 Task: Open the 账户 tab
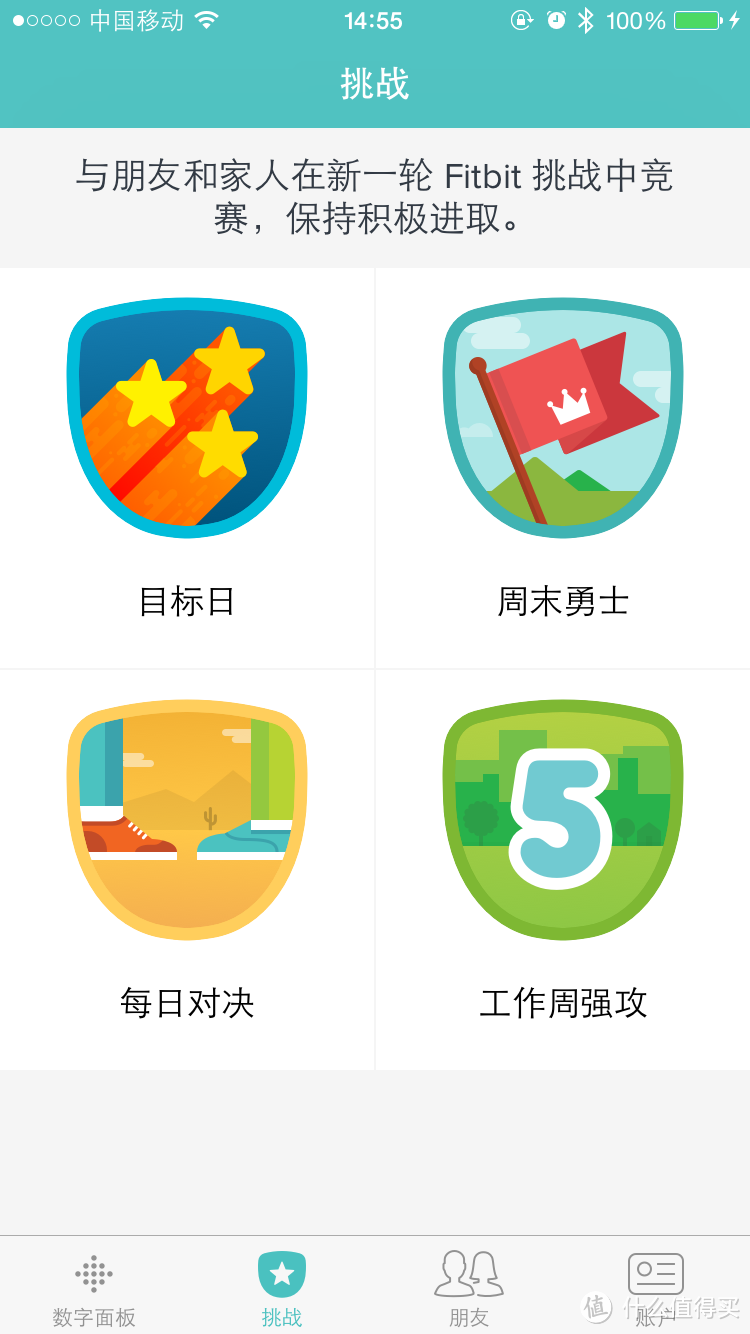[x=656, y=1288]
